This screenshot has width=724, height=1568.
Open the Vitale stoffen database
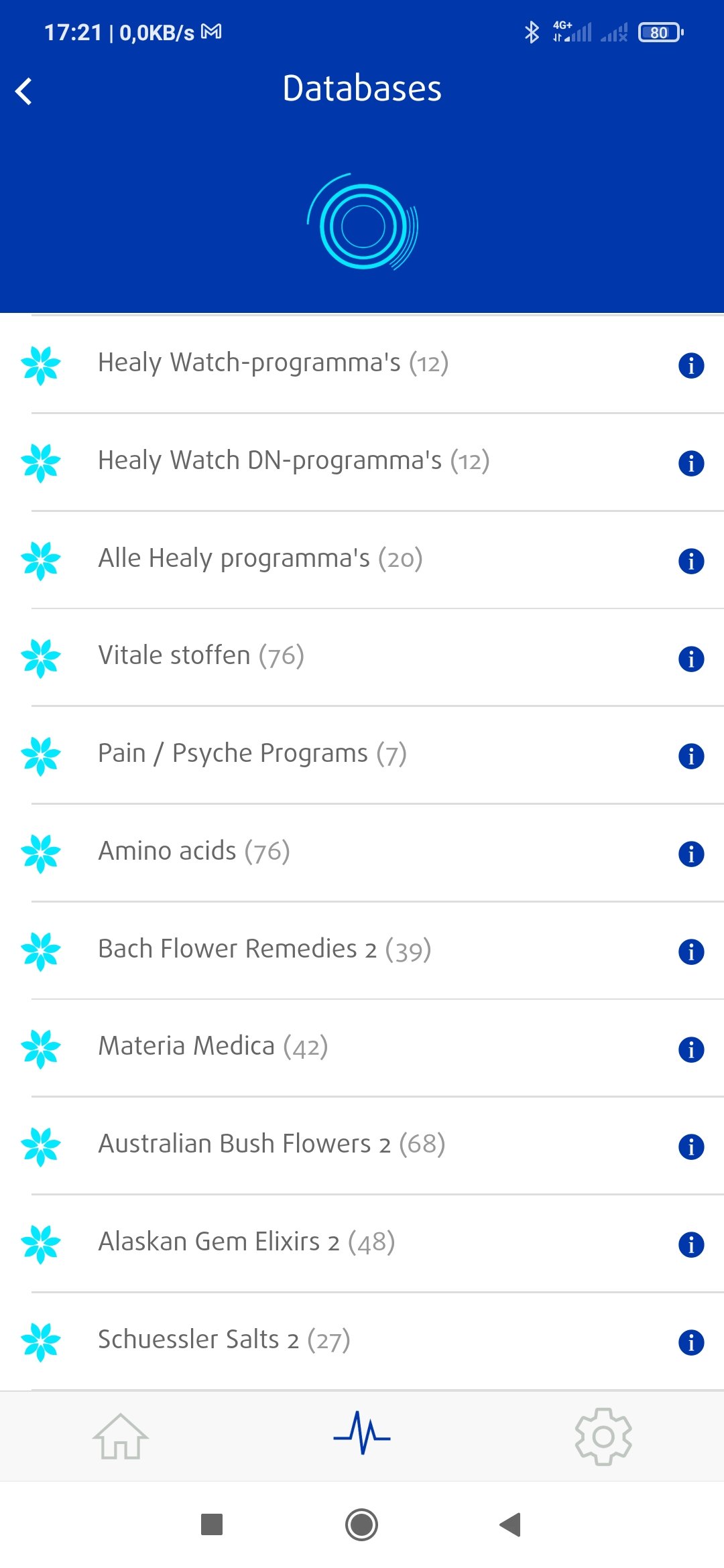point(201,656)
